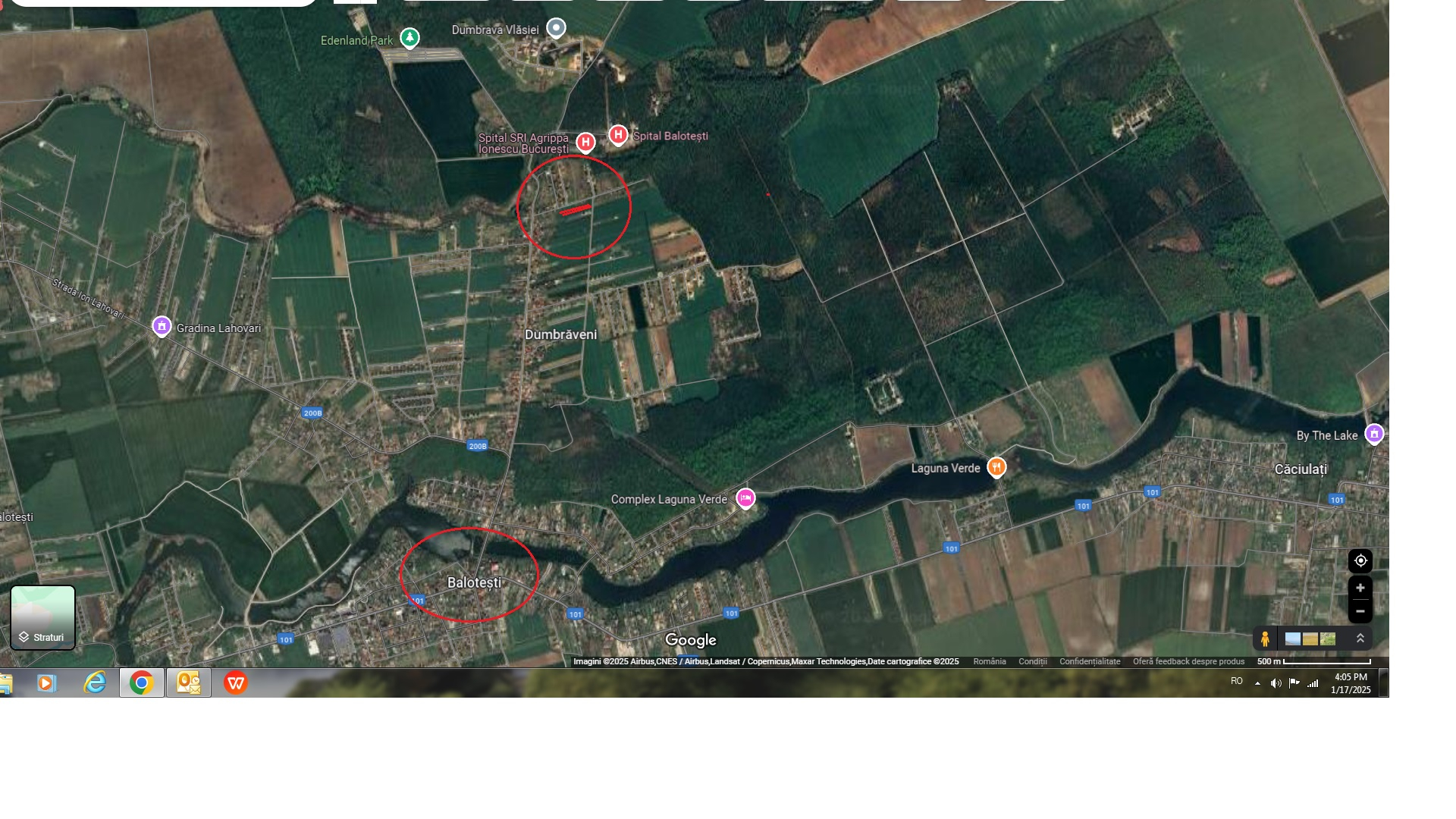This screenshot has width=1456, height=819.
Task: Open the Condiții terms link
Action: click(x=1032, y=661)
